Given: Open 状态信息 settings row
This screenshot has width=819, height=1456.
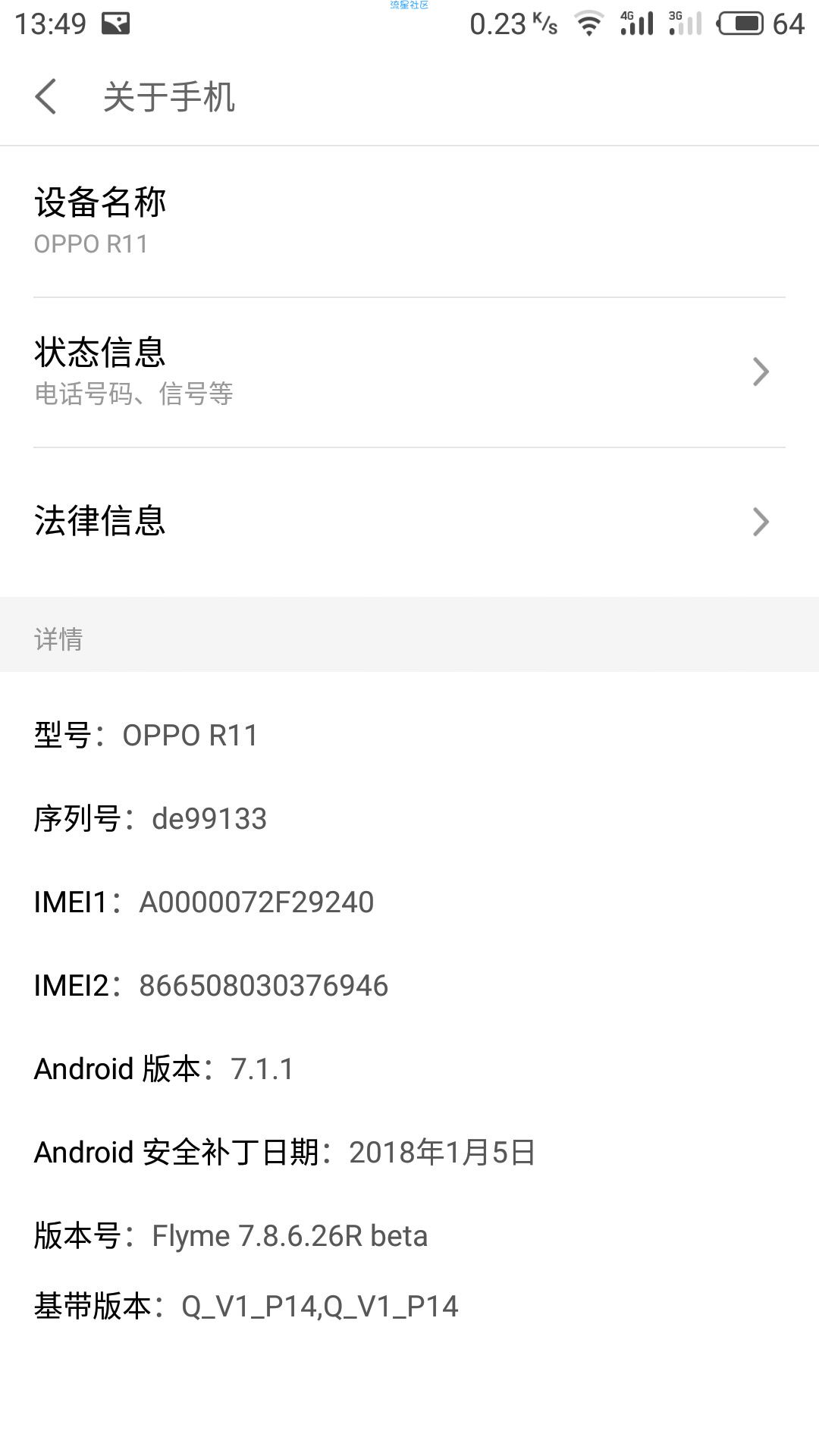Looking at the screenshot, I should click(409, 372).
